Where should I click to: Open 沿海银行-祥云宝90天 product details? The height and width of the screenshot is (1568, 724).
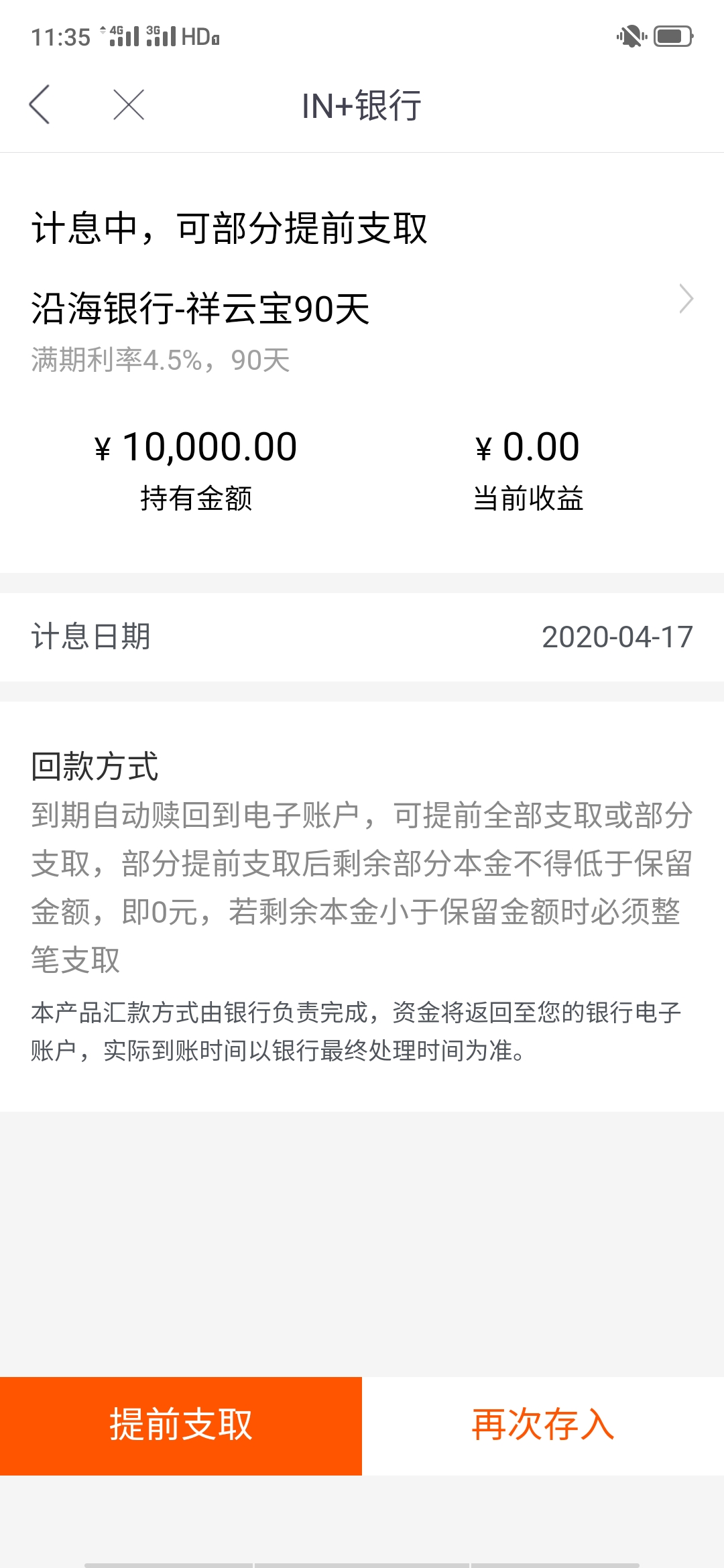[362, 310]
